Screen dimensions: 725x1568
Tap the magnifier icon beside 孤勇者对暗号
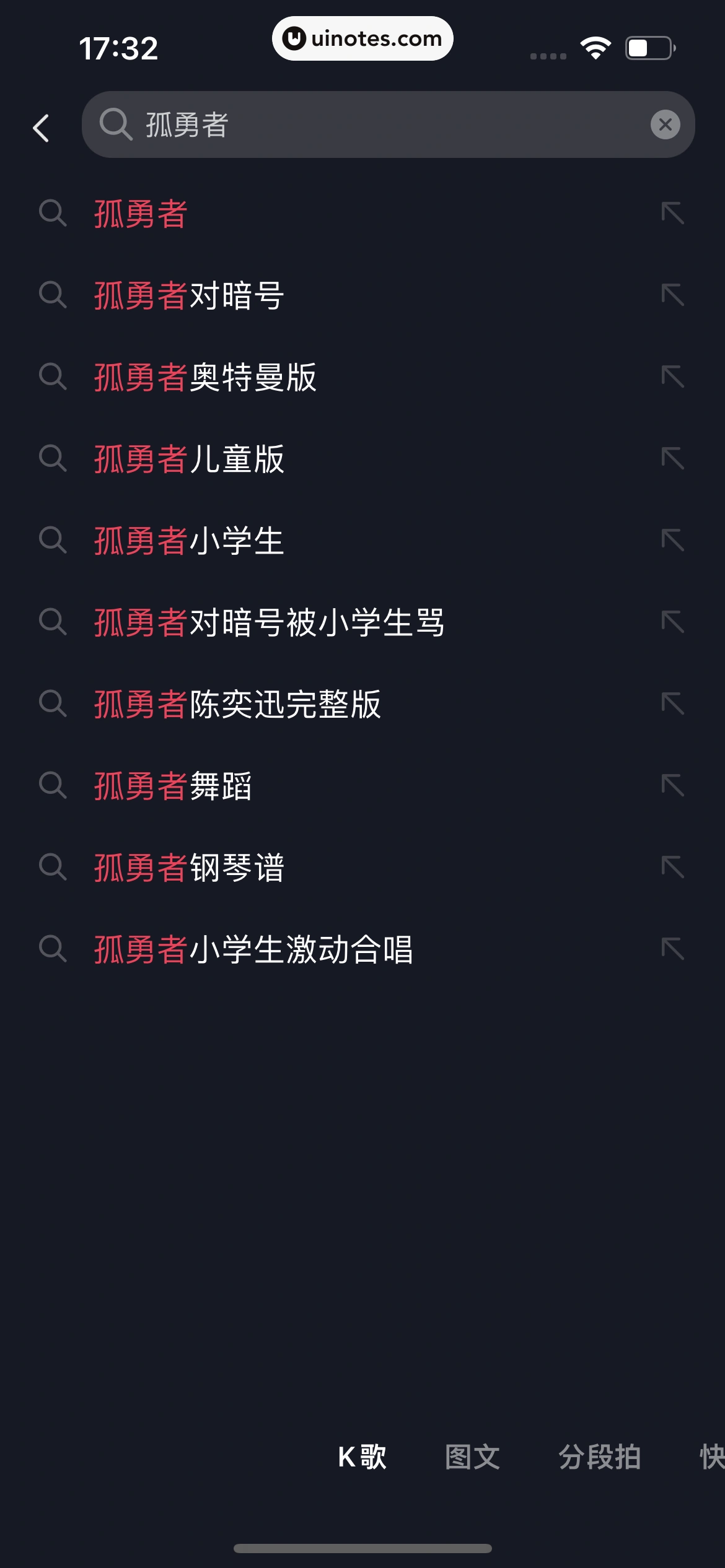point(53,295)
